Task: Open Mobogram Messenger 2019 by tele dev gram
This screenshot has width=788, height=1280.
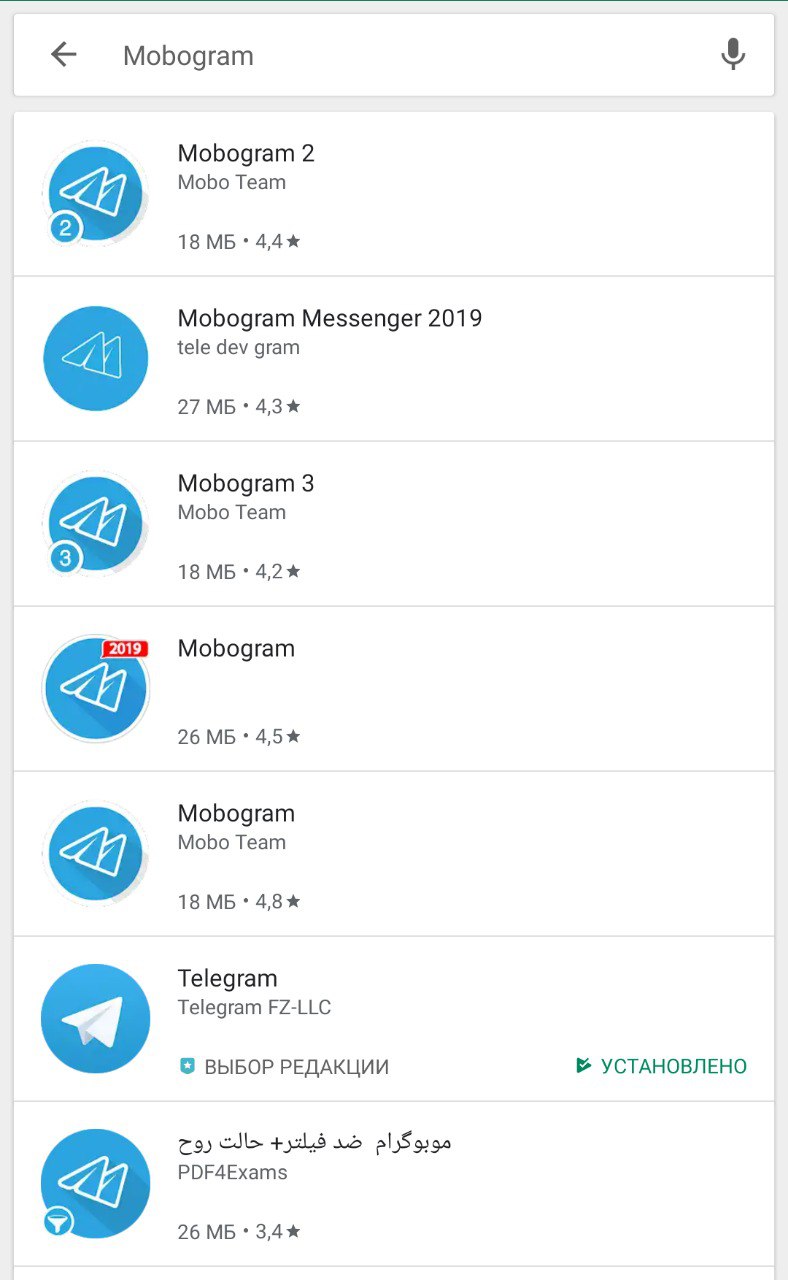Action: pyautogui.click(x=394, y=359)
